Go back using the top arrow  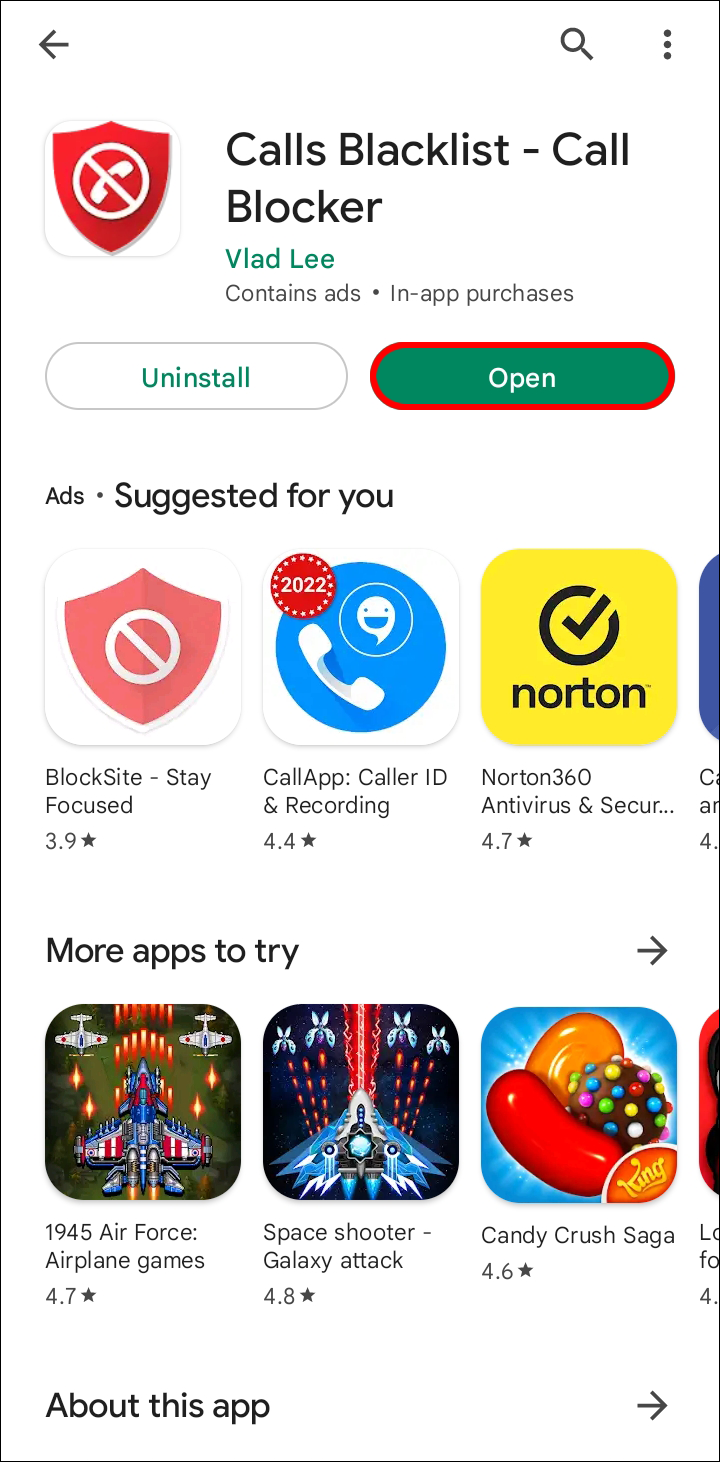[x=54, y=44]
